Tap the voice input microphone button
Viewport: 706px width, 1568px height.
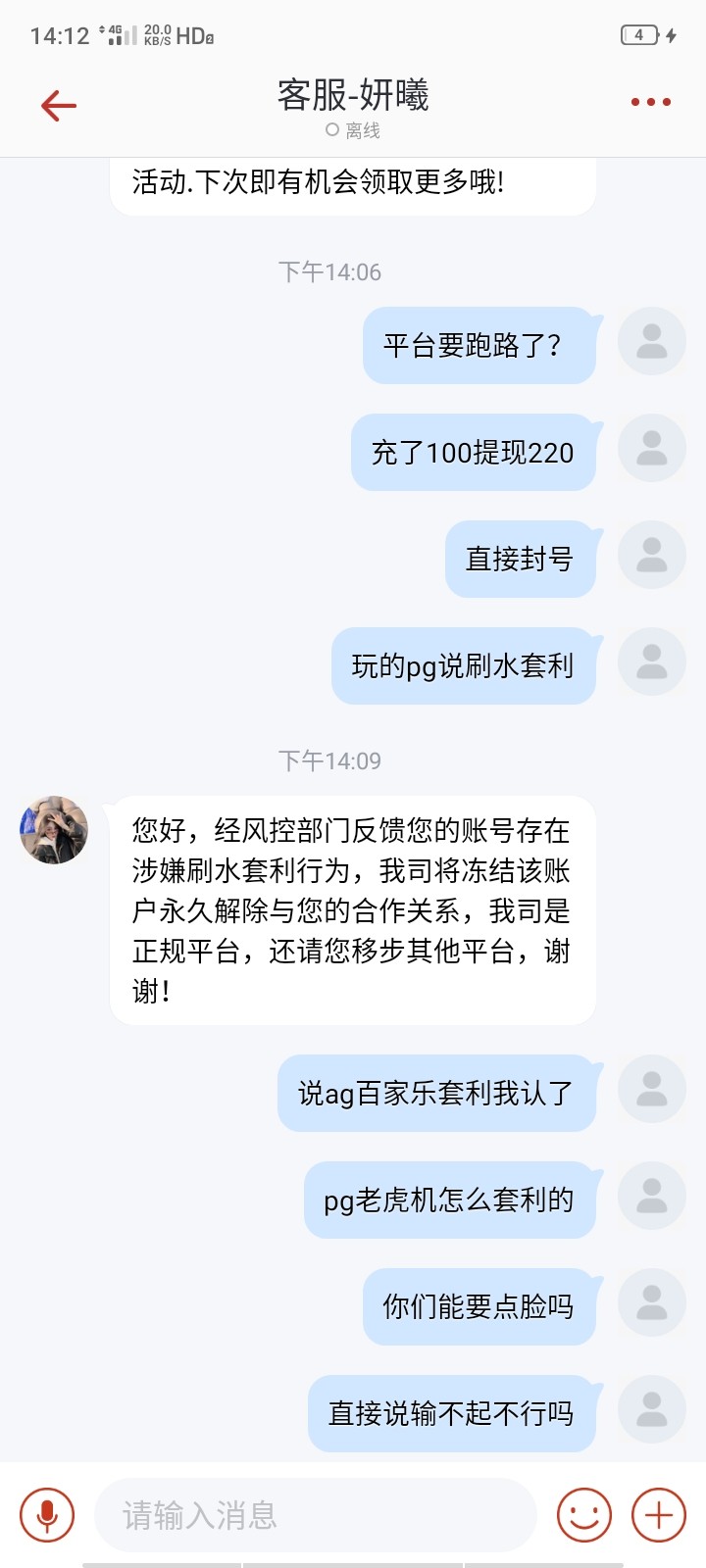pos(47,1515)
